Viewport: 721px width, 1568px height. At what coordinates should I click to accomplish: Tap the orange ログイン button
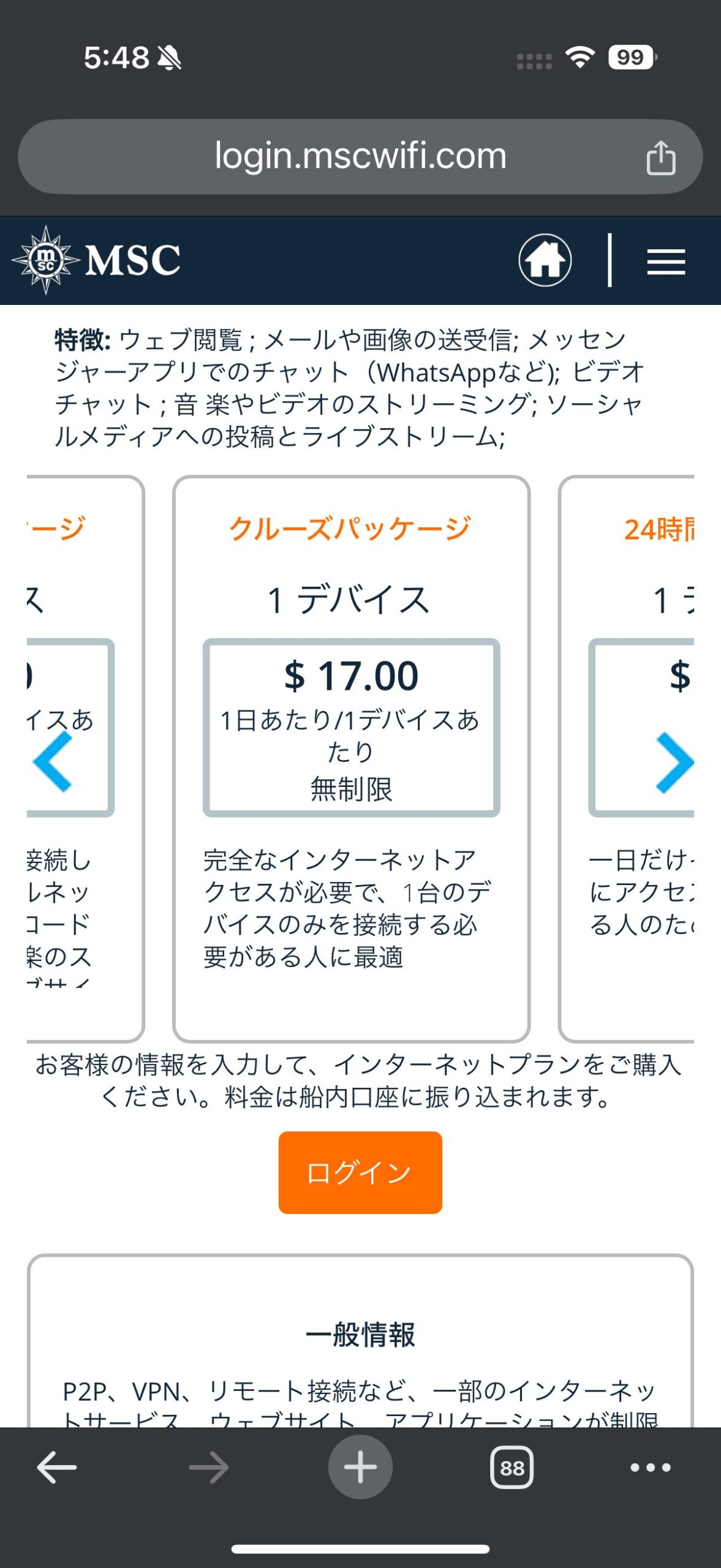point(360,1172)
